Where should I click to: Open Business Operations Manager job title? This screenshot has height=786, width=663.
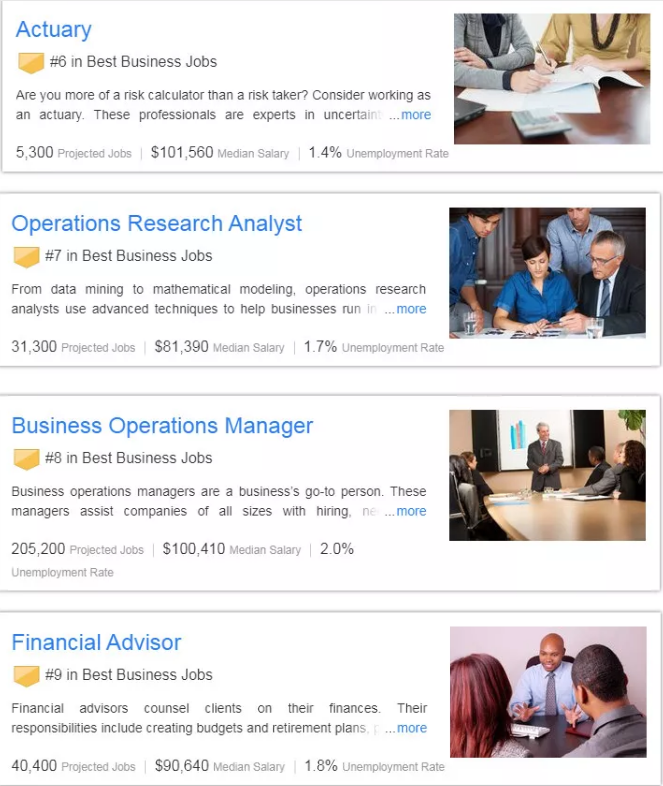pyautogui.click(x=162, y=426)
